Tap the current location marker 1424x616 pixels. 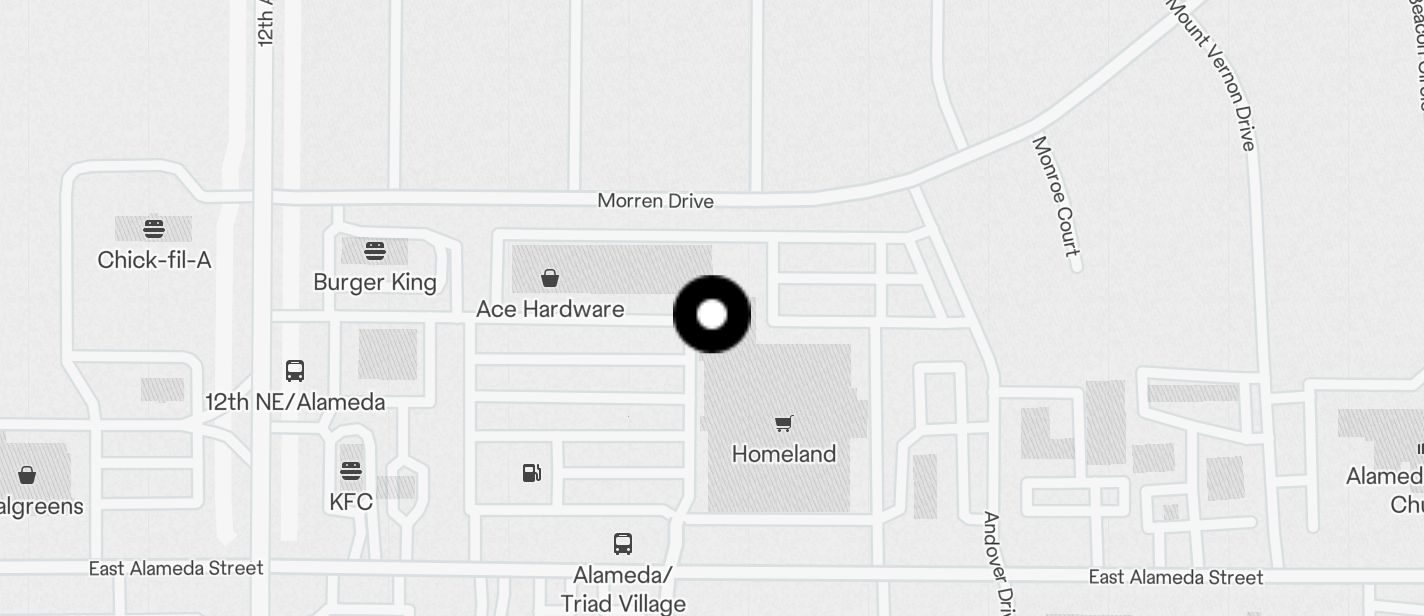711,315
